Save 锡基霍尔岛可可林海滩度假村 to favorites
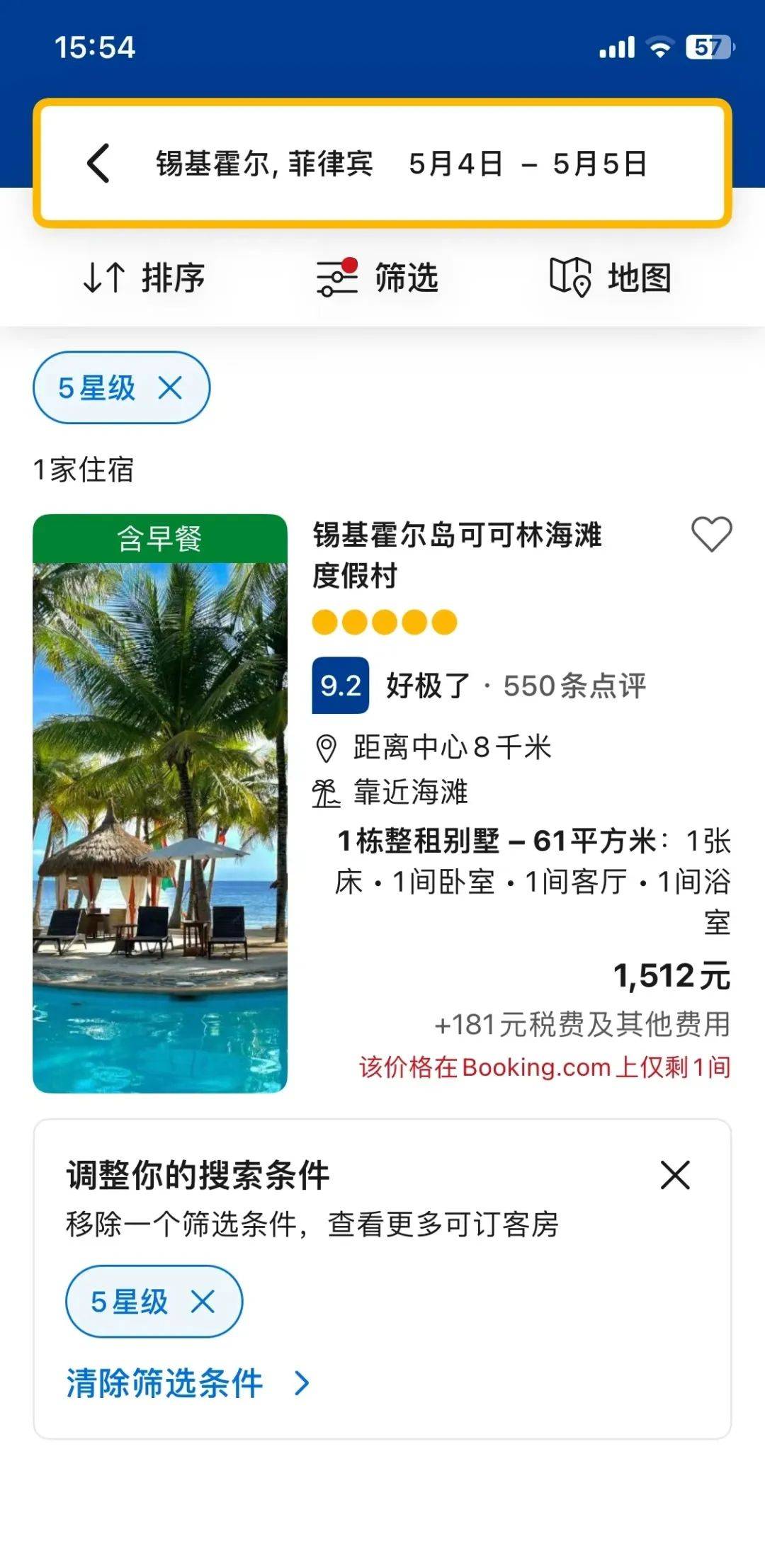Image resolution: width=765 pixels, height=1568 pixels. [711, 534]
